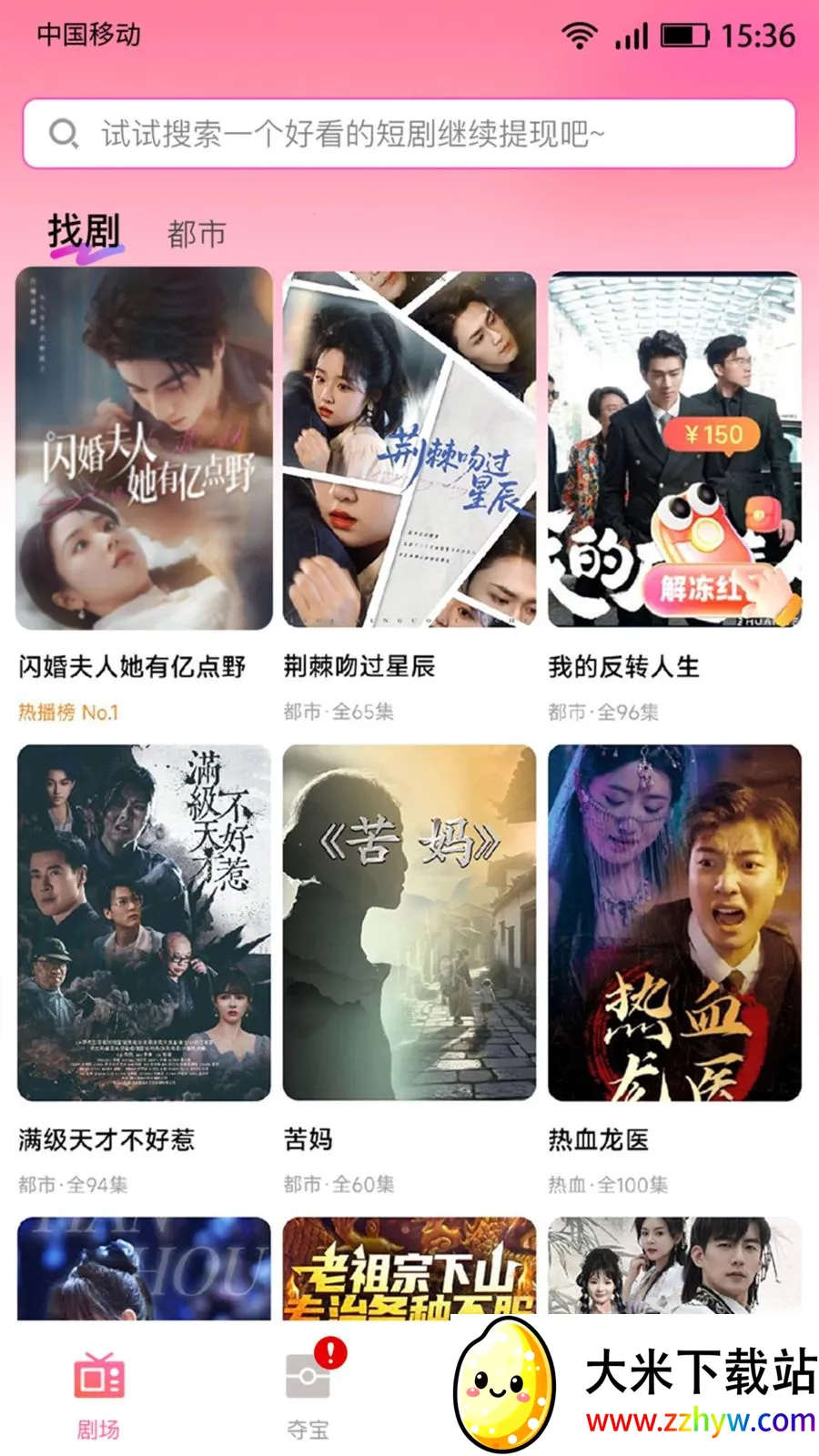Open the short drama search box
The height and width of the screenshot is (1456, 819).
pyautogui.click(x=409, y=134)
